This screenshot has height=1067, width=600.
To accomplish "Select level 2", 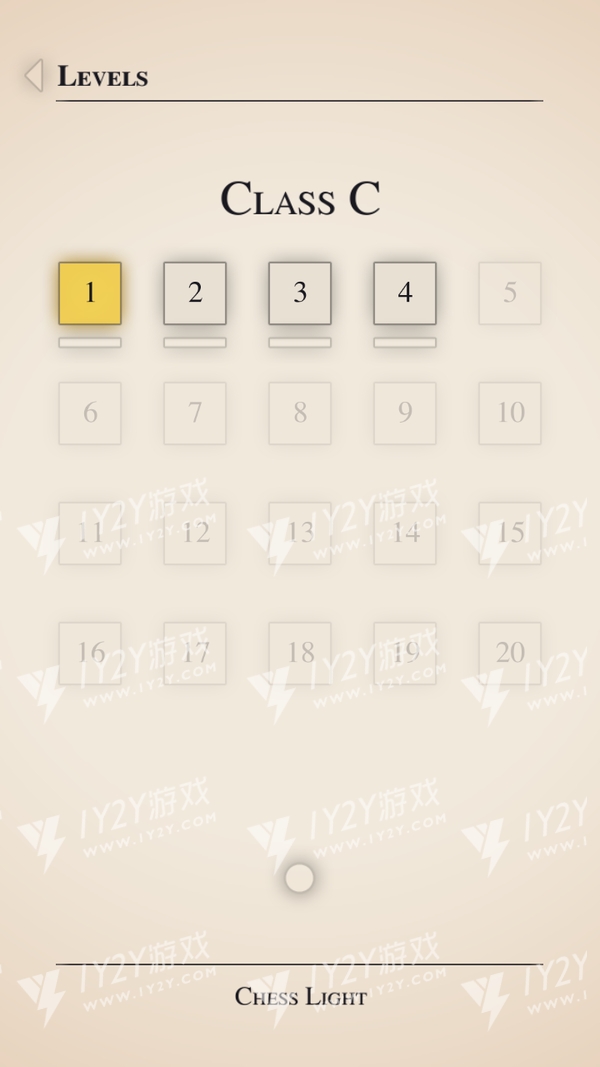I will pyautogui.click(x=195, y=293).
